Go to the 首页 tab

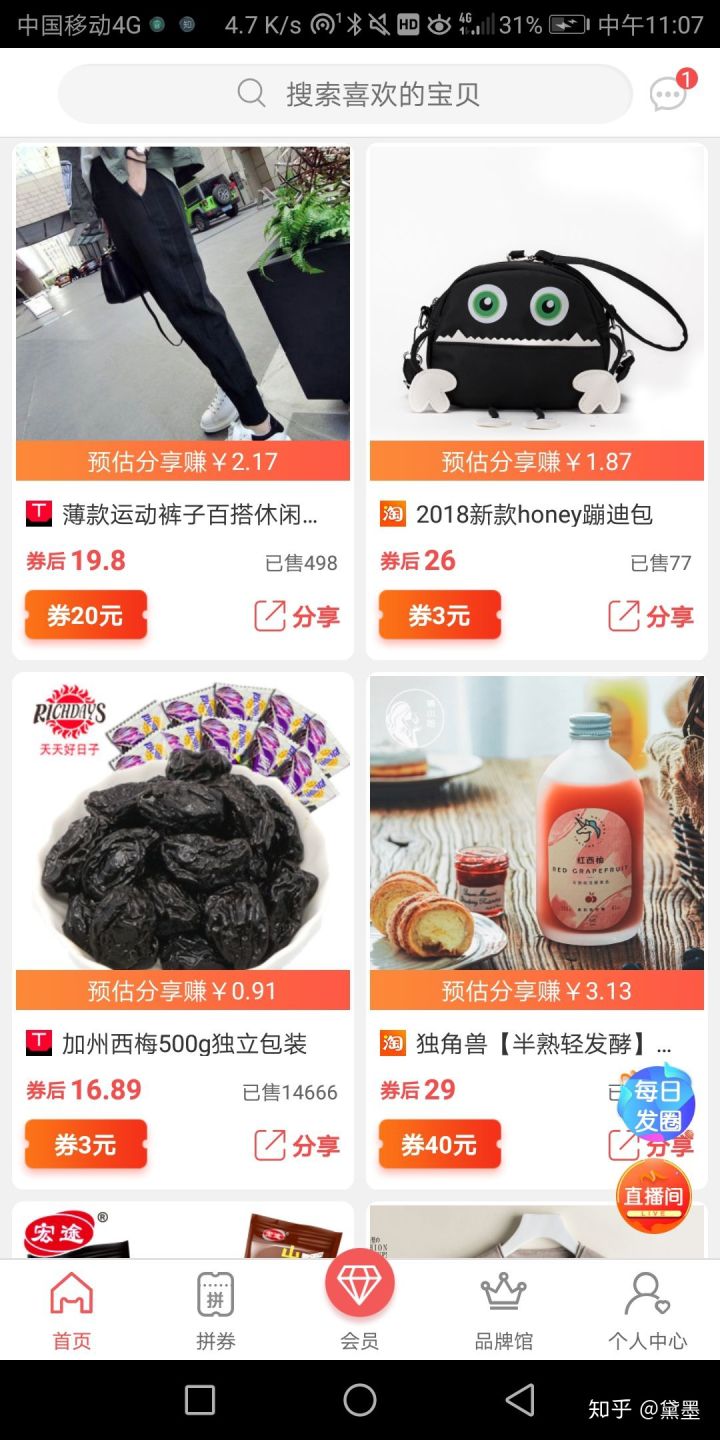click(72, 1310)
